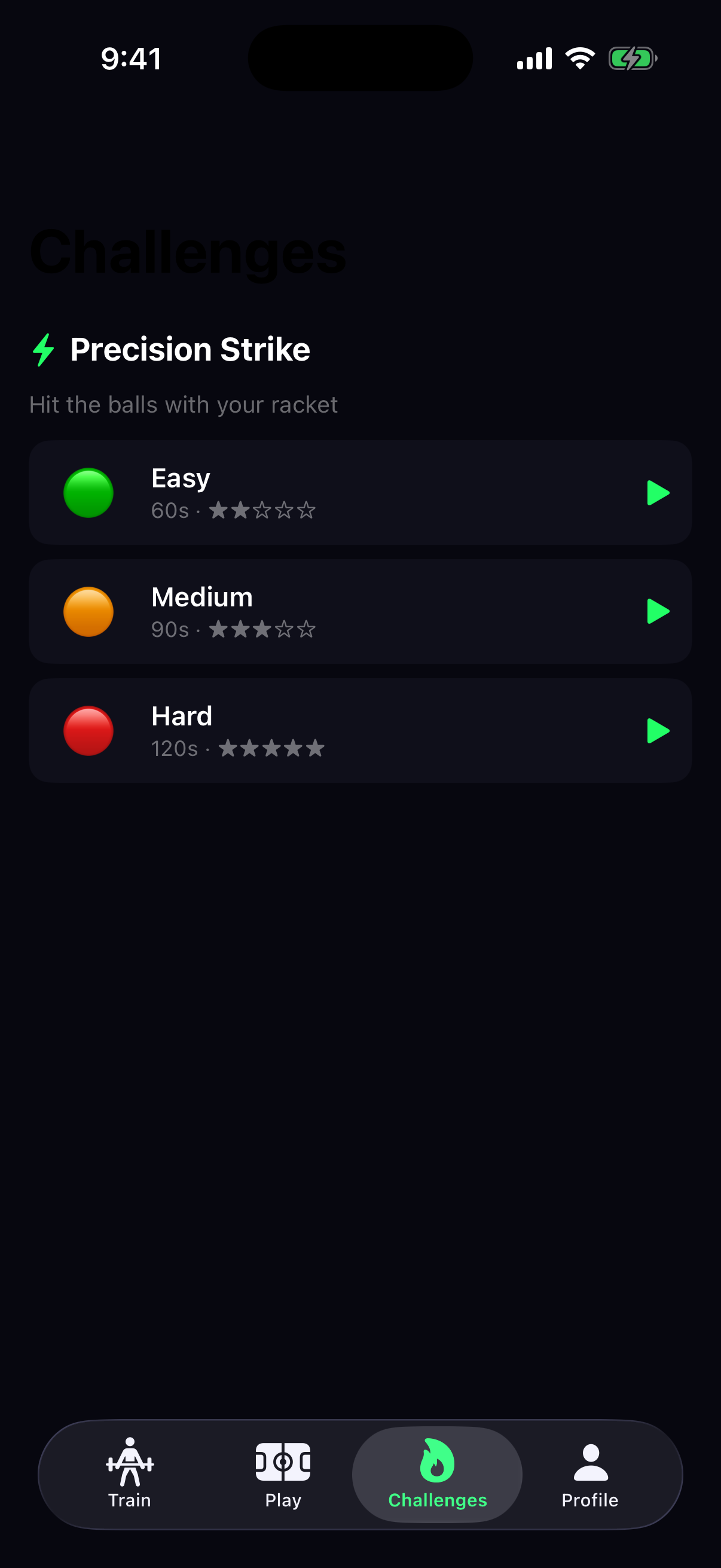Viewport: 721px width, 1568px height.
Task: Open the Play tab
Action: tap(283, 1474)
